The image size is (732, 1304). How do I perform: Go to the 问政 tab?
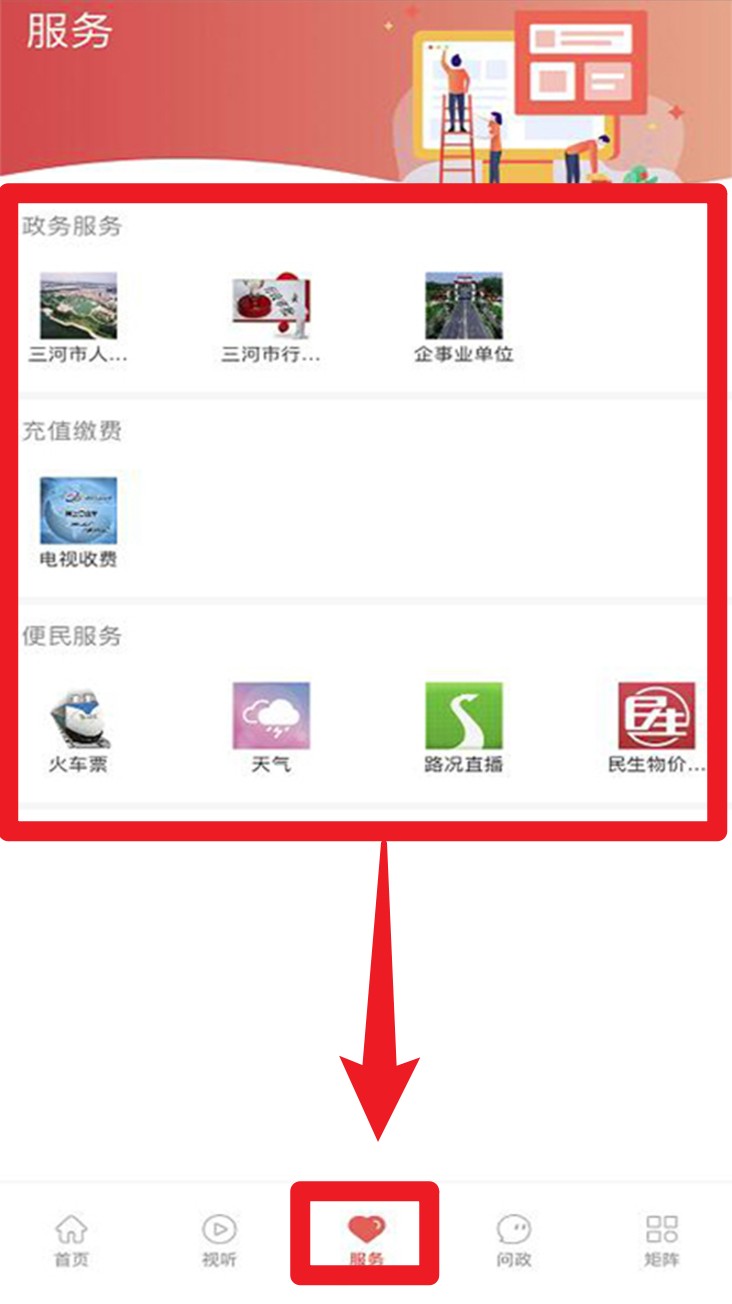click(x=513, y=1240)
